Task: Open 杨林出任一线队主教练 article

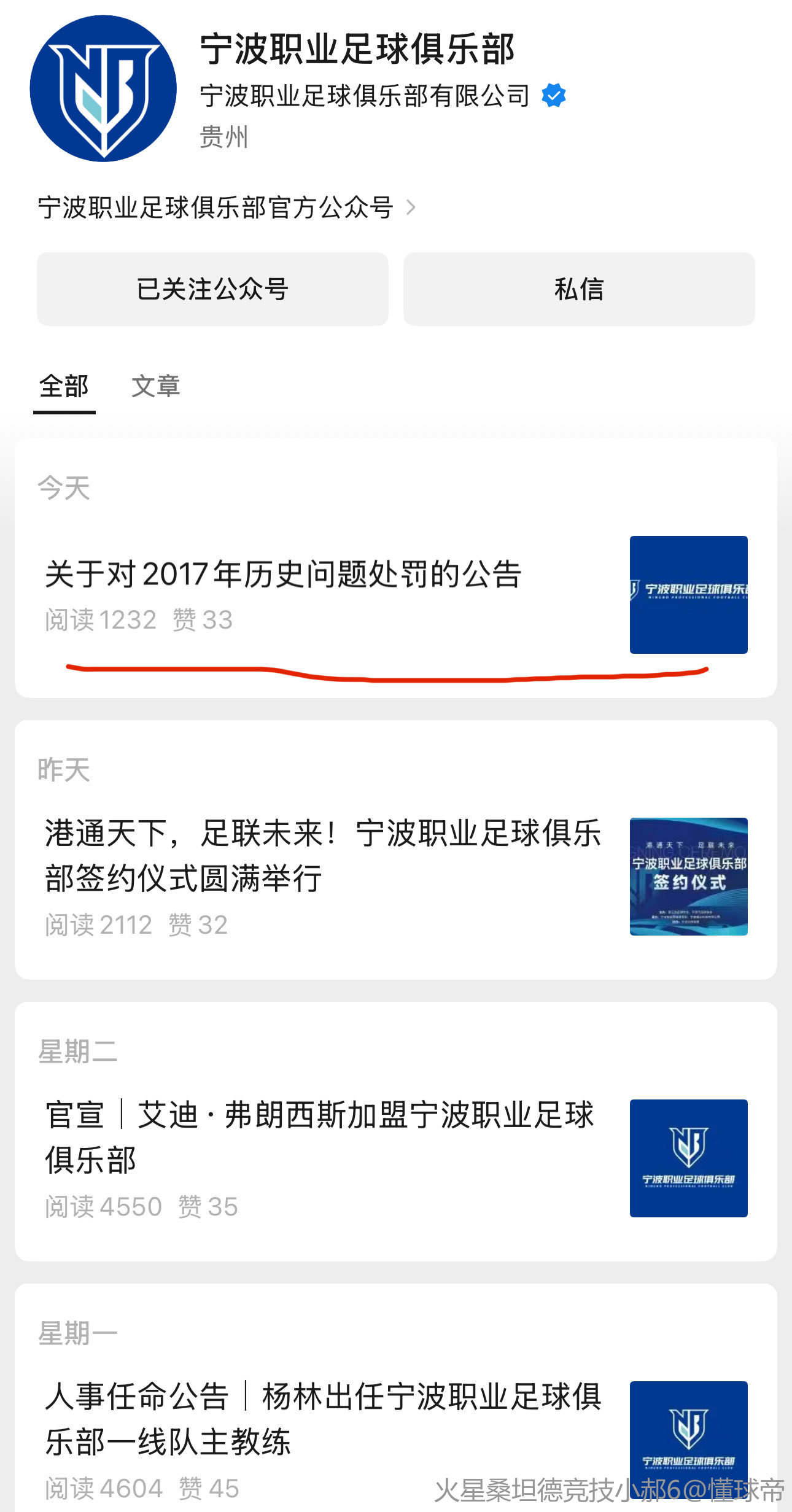Action: click(x=322, y=1418)
